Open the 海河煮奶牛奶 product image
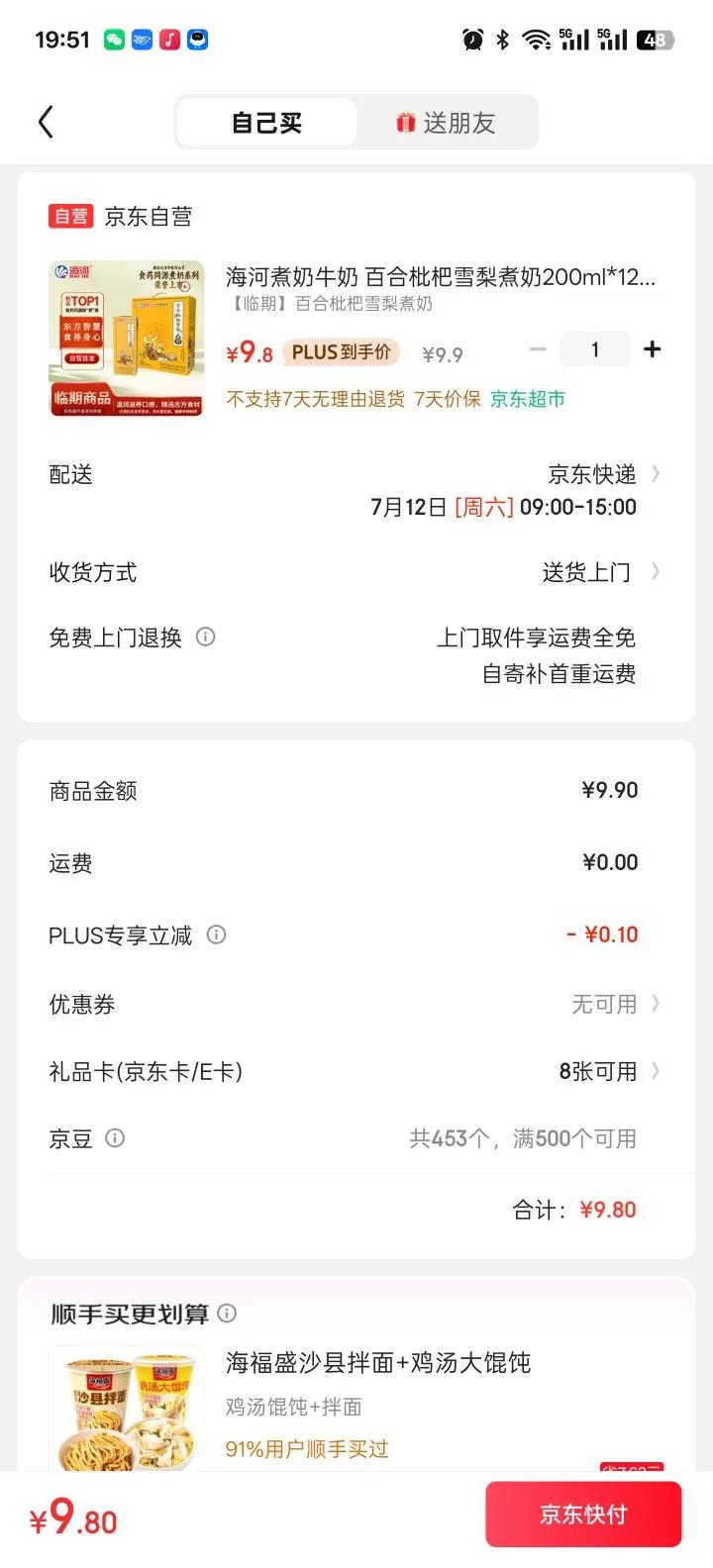 [x=126, y=339]
